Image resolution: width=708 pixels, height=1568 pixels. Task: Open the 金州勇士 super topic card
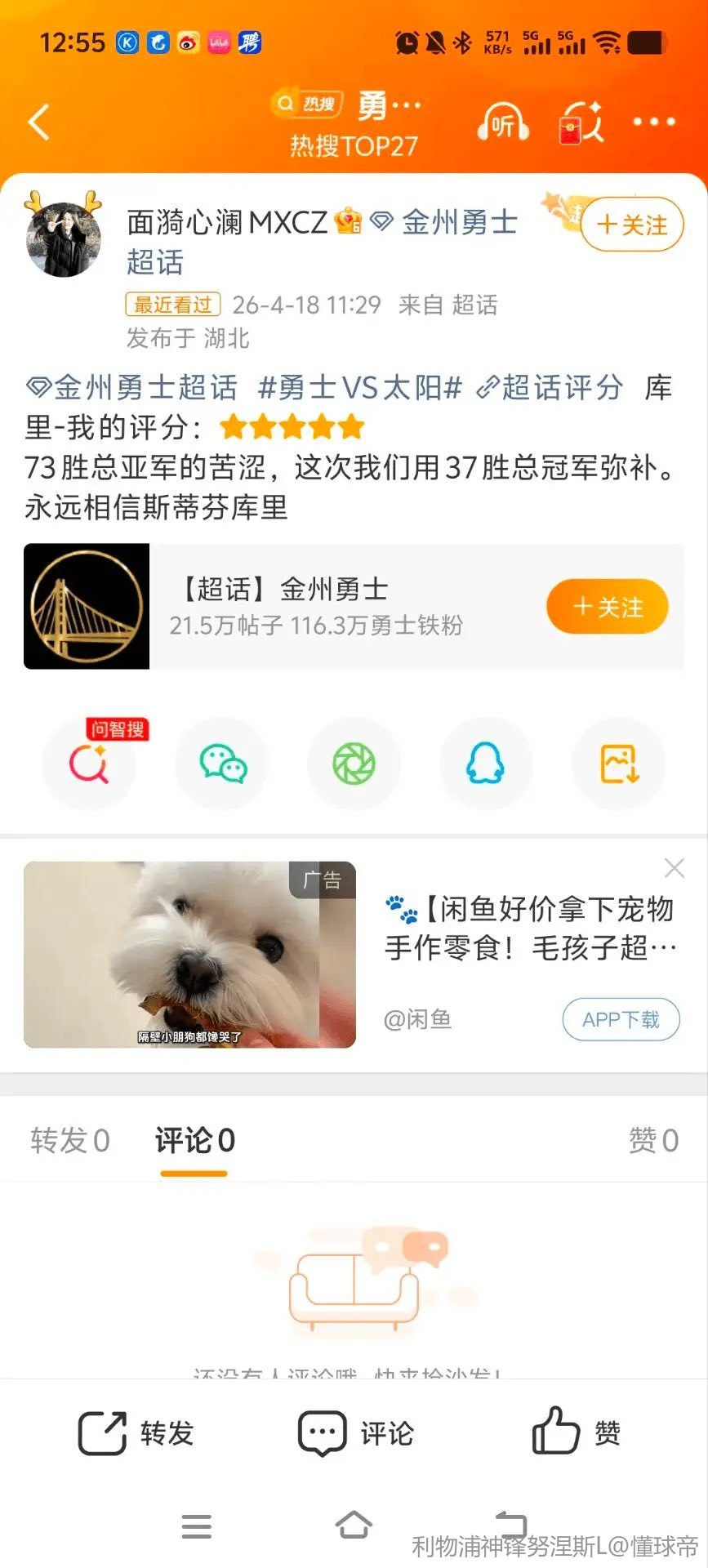[x=327, y=606]
